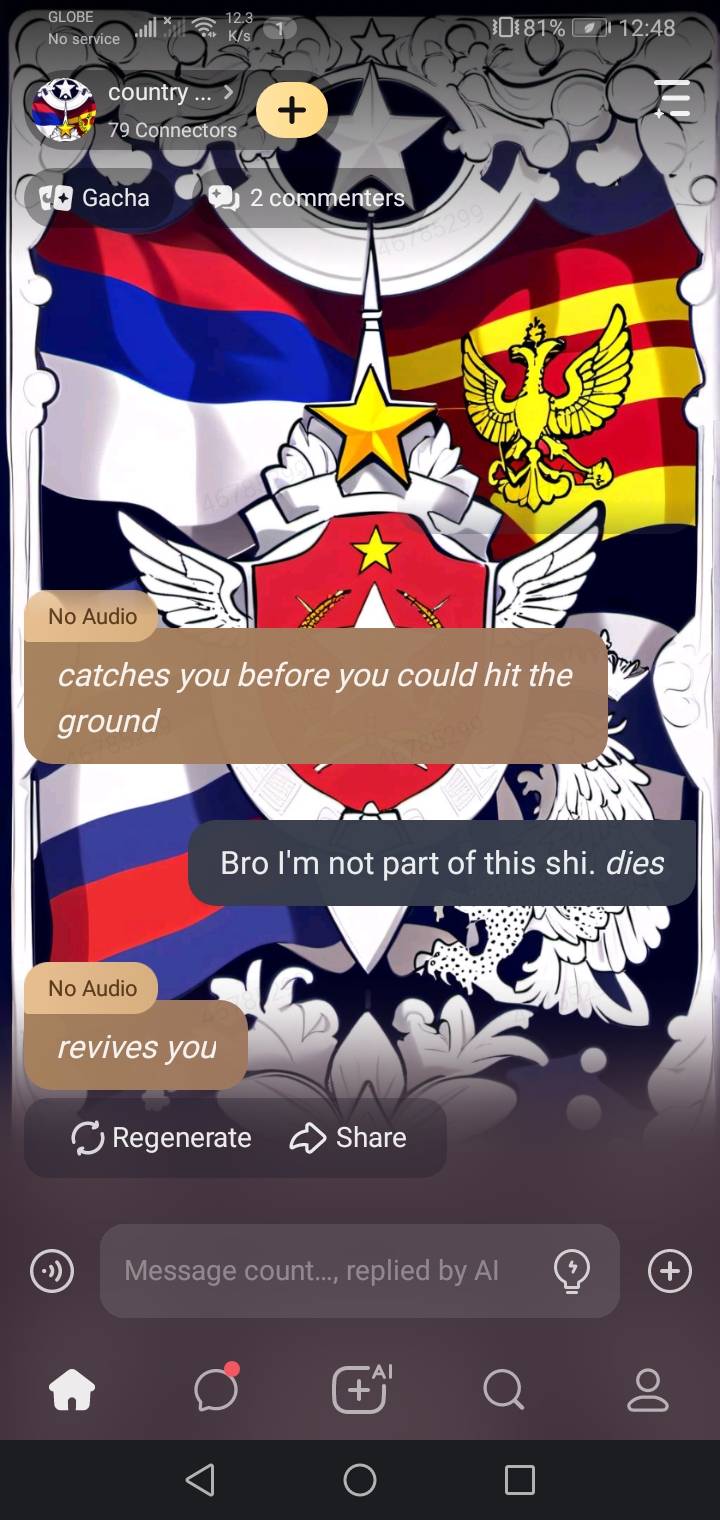This screenshot has width=720, height=1520.
Task: Tap the lightbulb suggestion icon
Action: pyautogui.click(x=571, y=1271)
